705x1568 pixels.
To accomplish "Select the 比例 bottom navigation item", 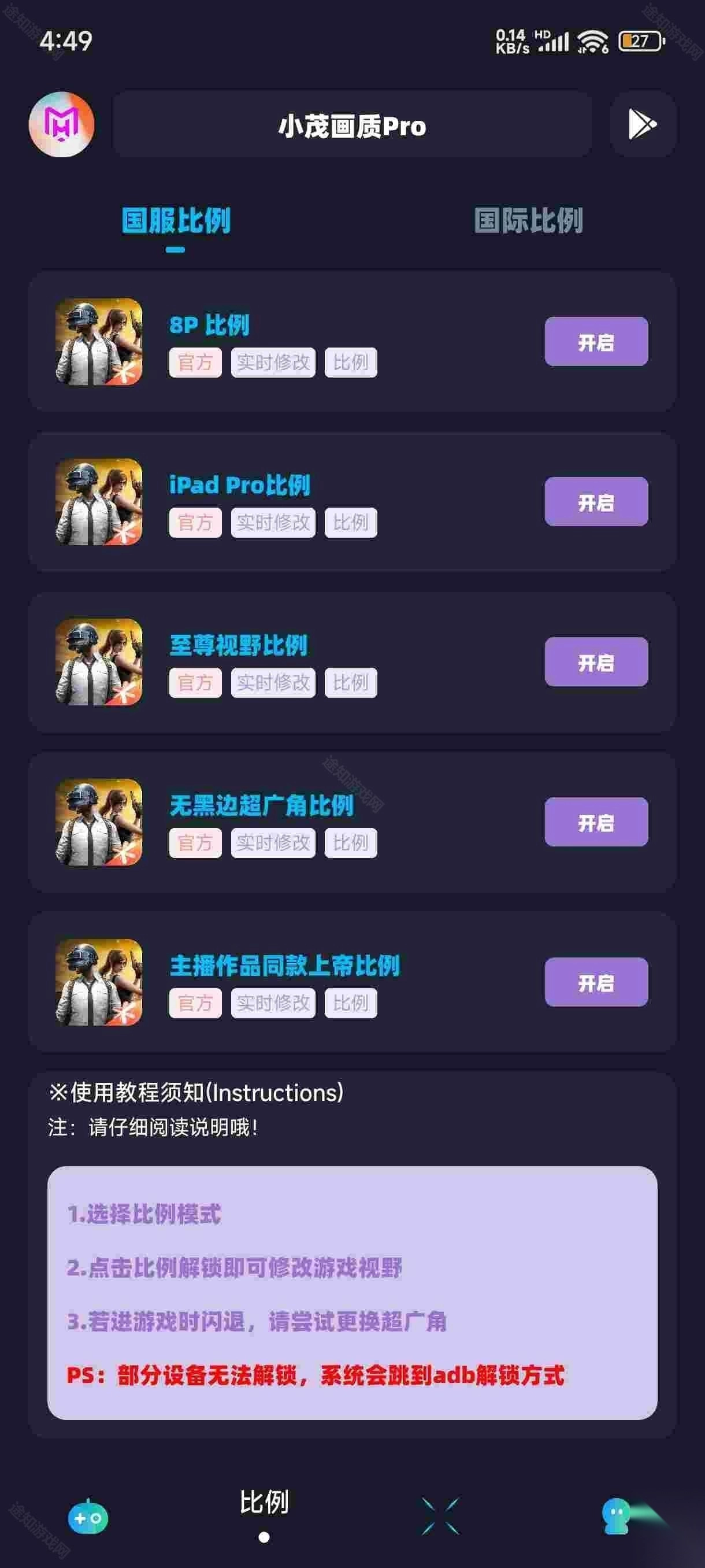I will tap(264, 1511).
